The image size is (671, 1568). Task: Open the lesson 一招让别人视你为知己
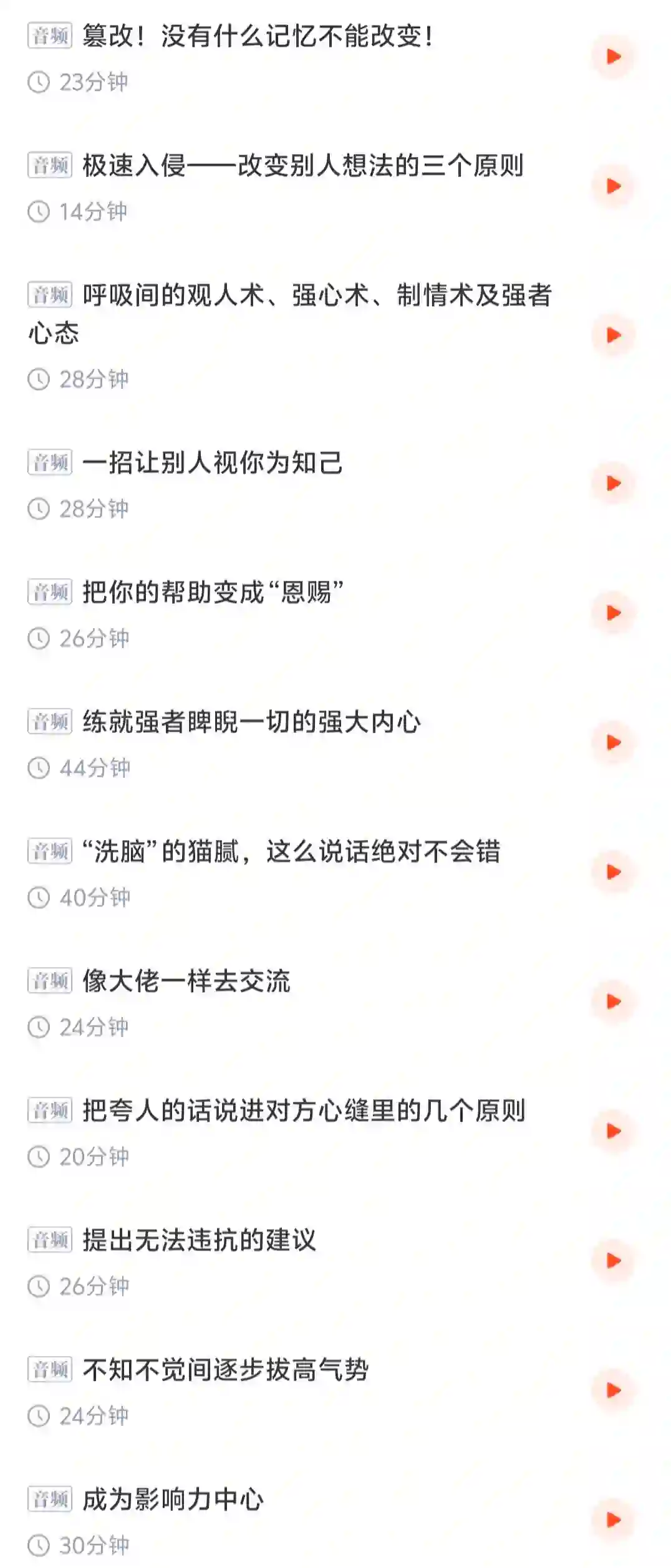tap(213, 463)
